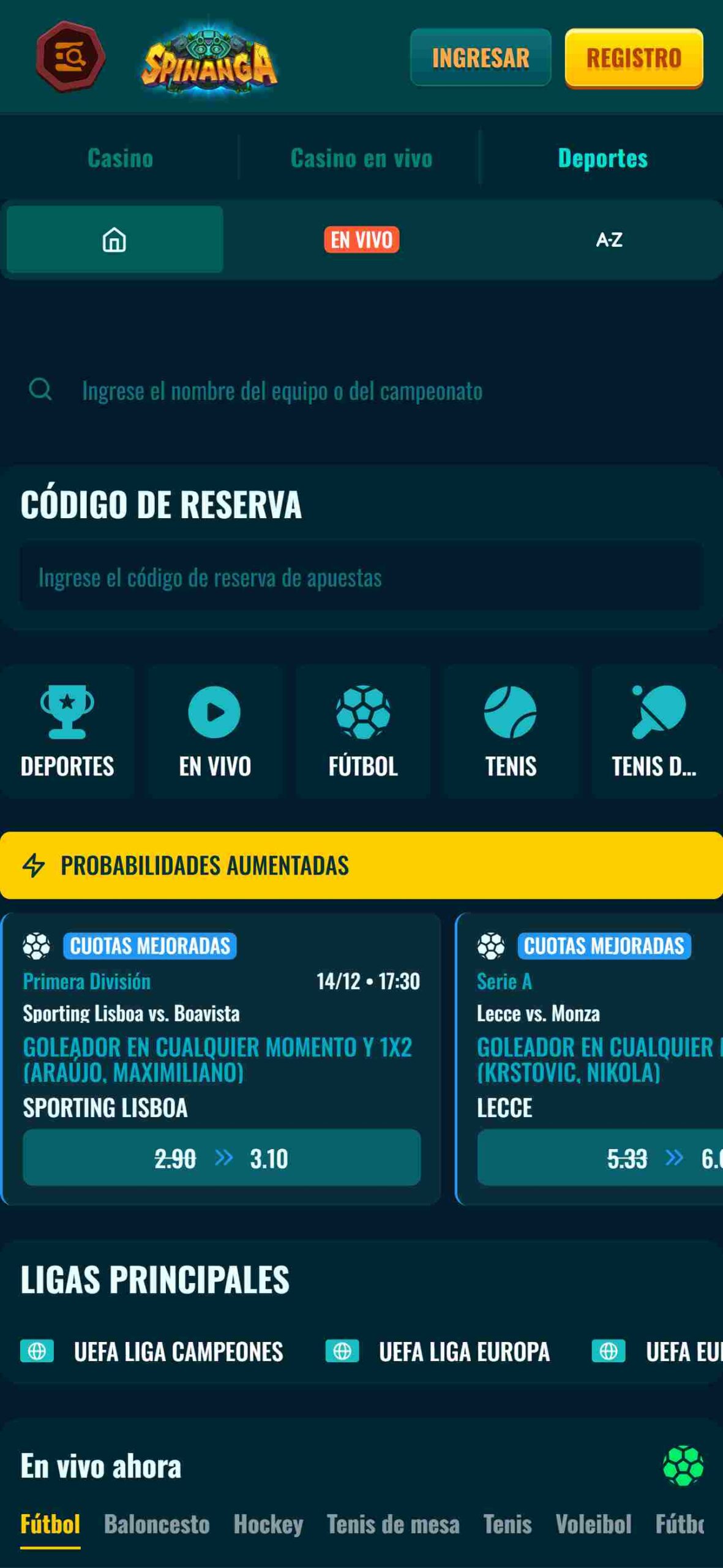Select the EN VIVO sports tab
The height and width of the screenshot is (1568, 723).
point(361,239)
